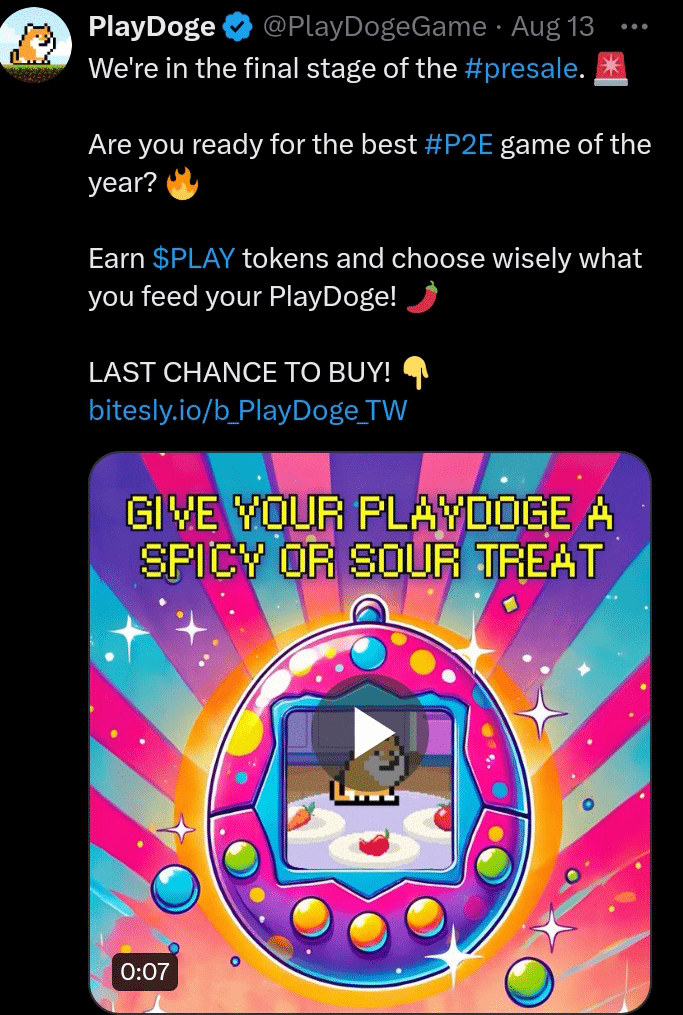Visit the bitesly.io/b_PlayDoge_TW link
Viewport: 683px width, 1015px height.
(248, 410)
